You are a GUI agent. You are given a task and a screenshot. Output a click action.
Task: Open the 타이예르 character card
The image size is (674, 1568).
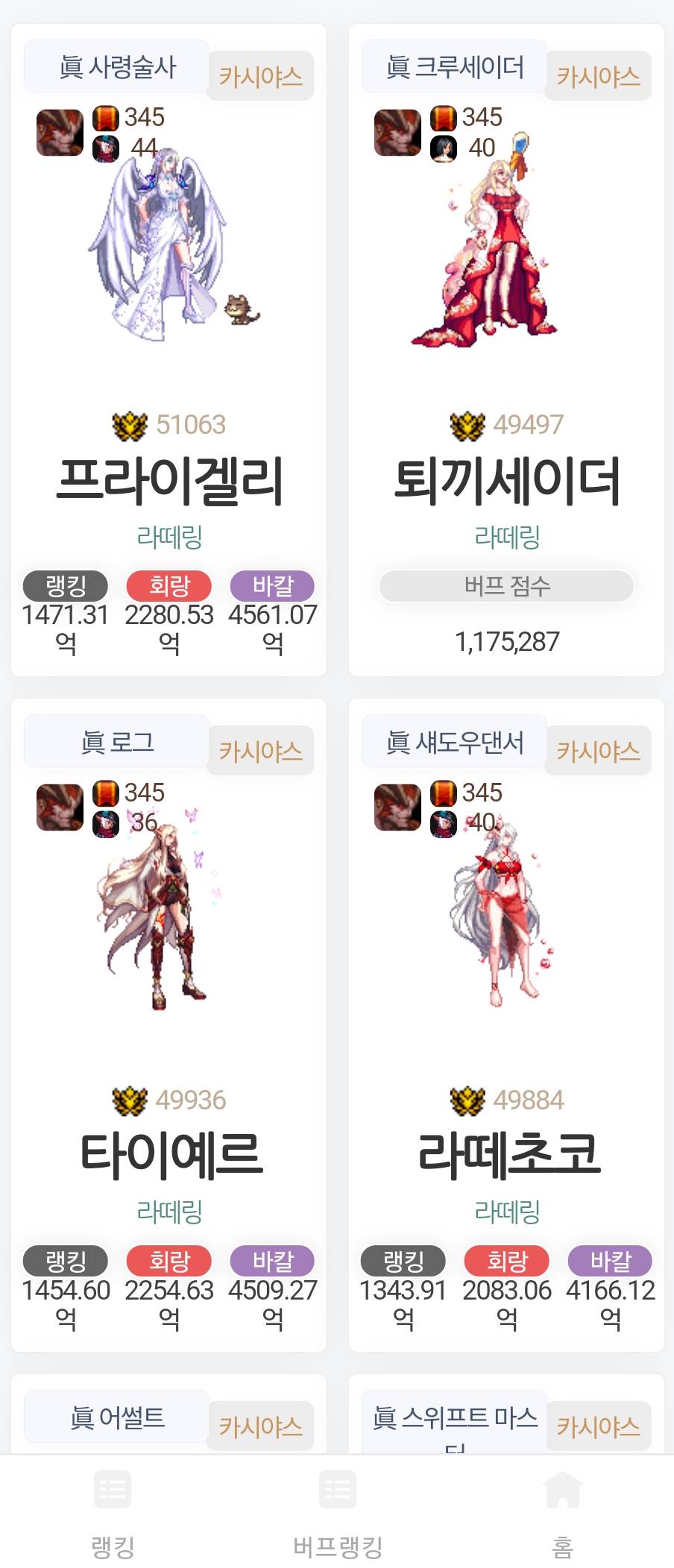coord(169,1155)
